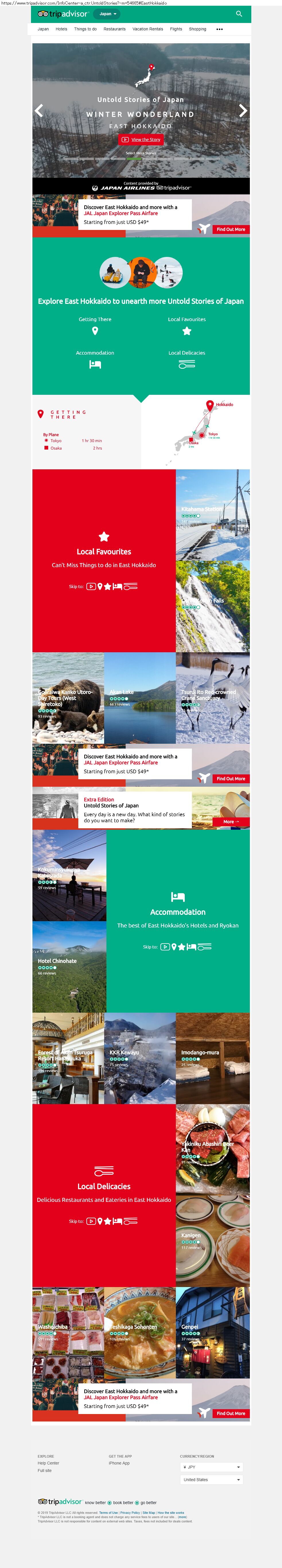Open the Vacation Rentals section

pyautogui.click(x=147, y=29)
